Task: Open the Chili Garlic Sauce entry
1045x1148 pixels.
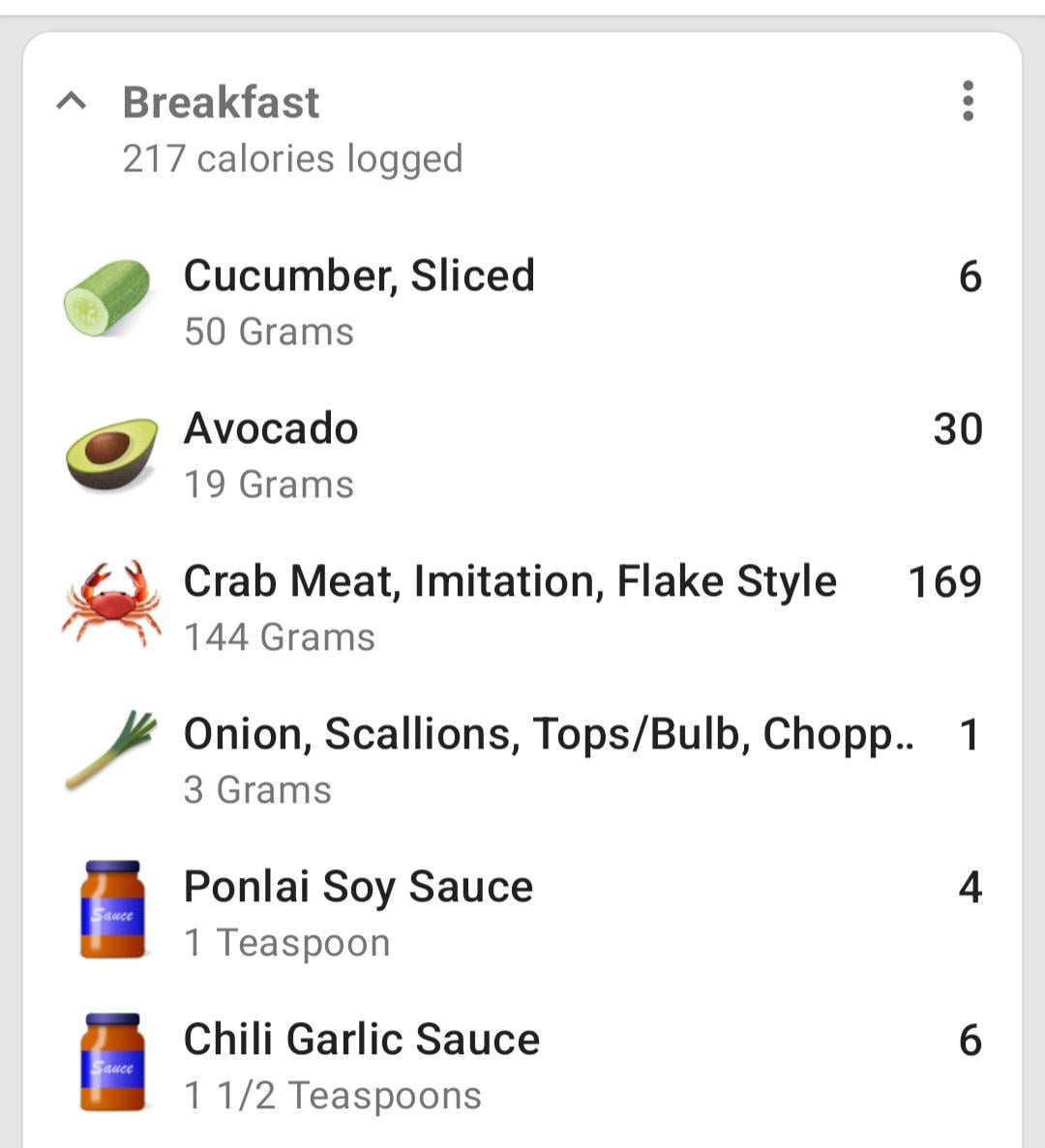Action: [x=362, y=1039]
